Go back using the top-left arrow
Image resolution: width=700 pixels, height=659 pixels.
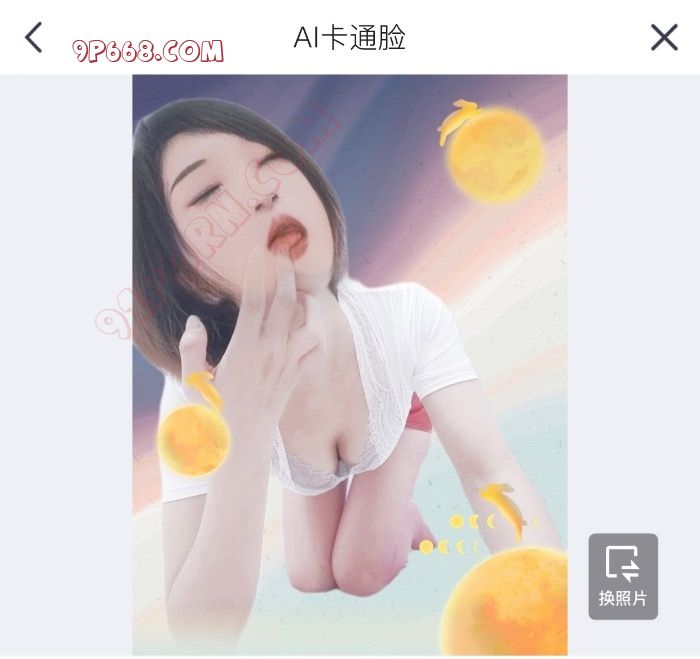tap(34, 38)
